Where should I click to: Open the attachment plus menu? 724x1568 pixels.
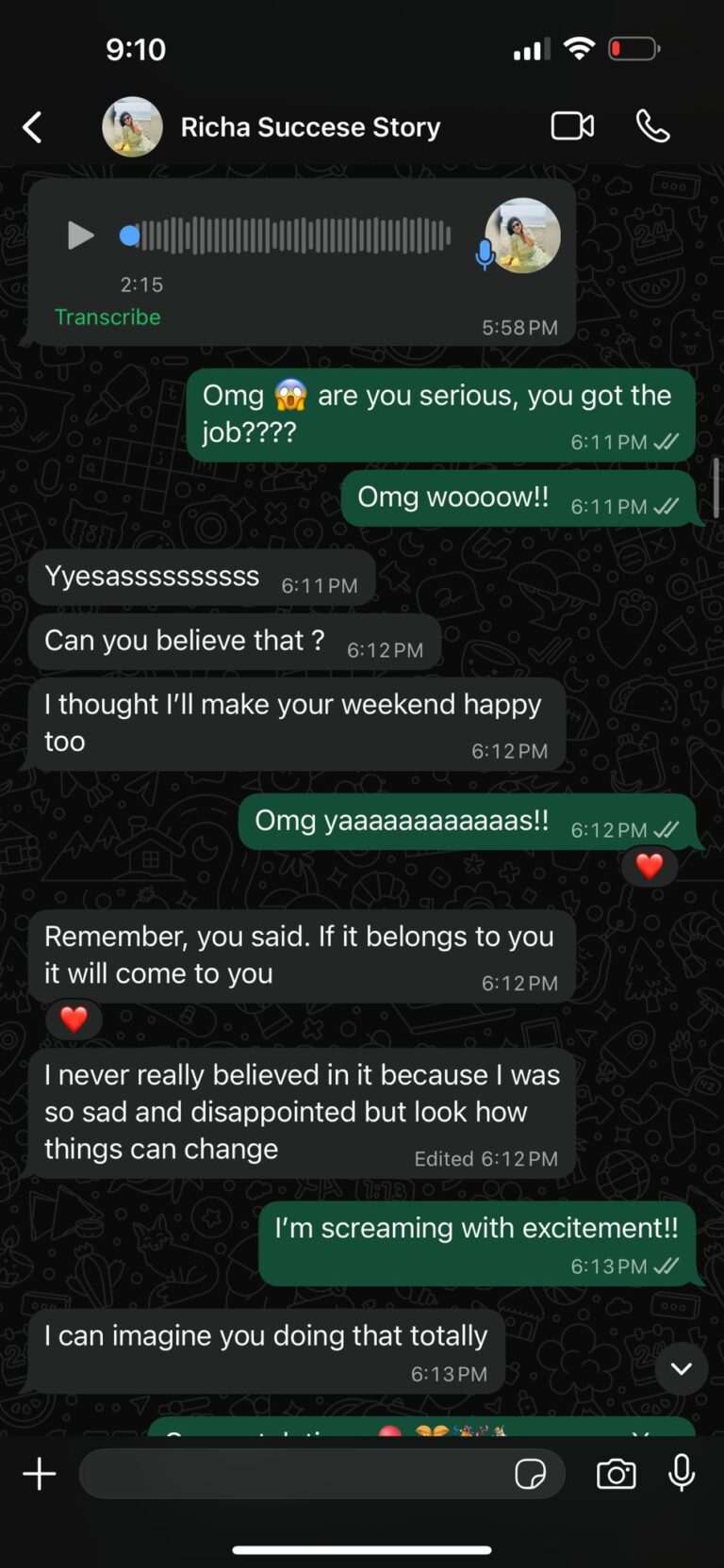(x=40, y=1474)
